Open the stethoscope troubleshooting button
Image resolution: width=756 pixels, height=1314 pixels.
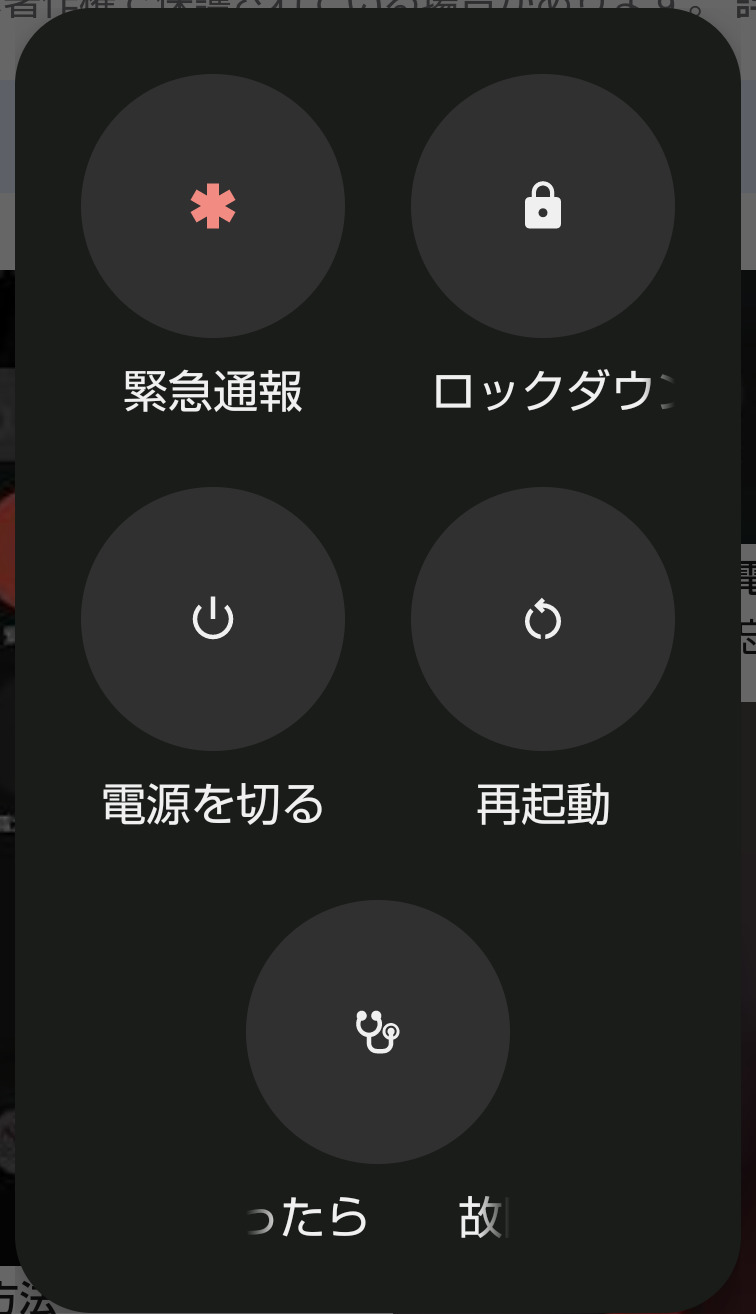pyautogui.click(x=378, y=1031)
